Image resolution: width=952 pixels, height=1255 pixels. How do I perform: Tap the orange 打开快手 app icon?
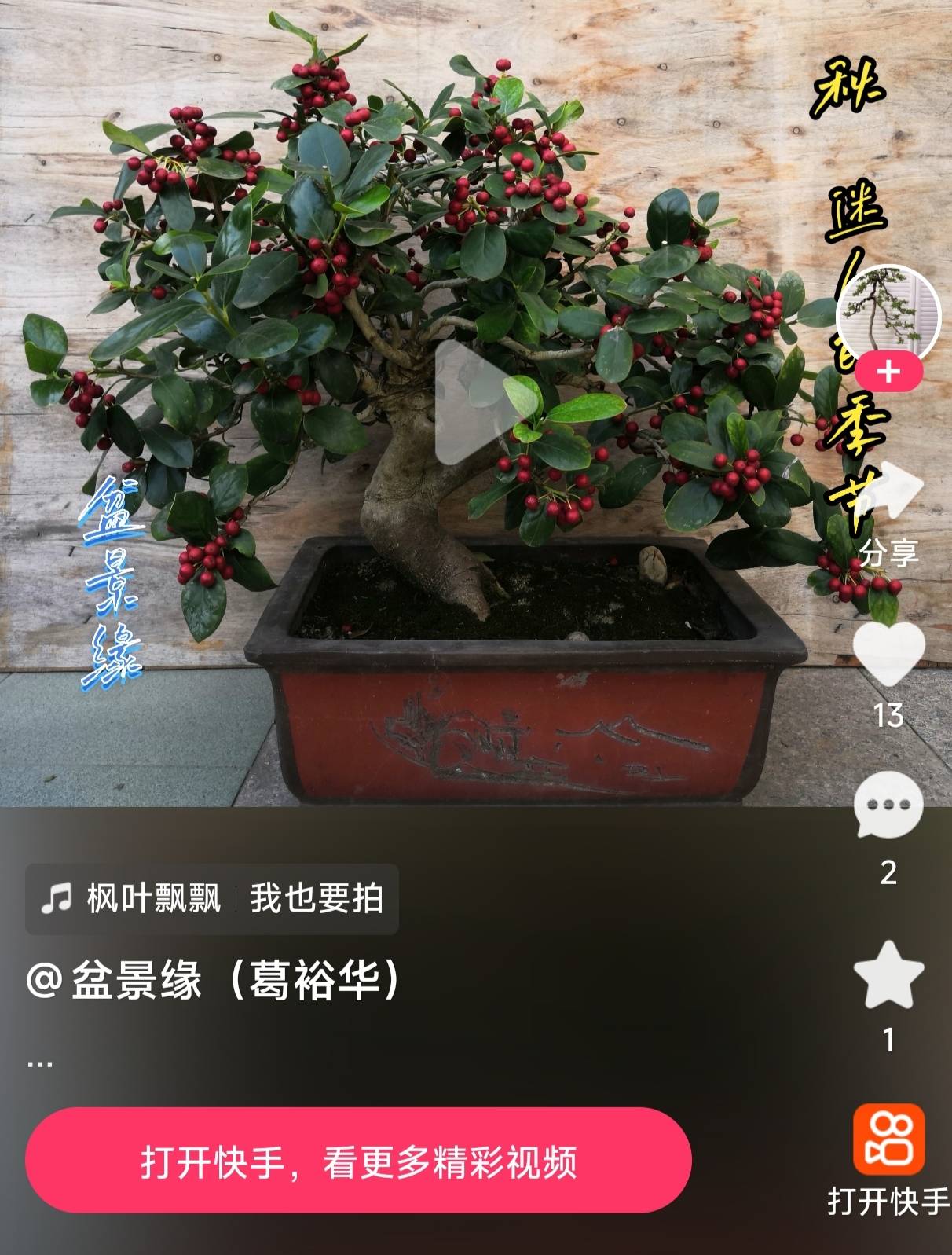[888, 1139]
